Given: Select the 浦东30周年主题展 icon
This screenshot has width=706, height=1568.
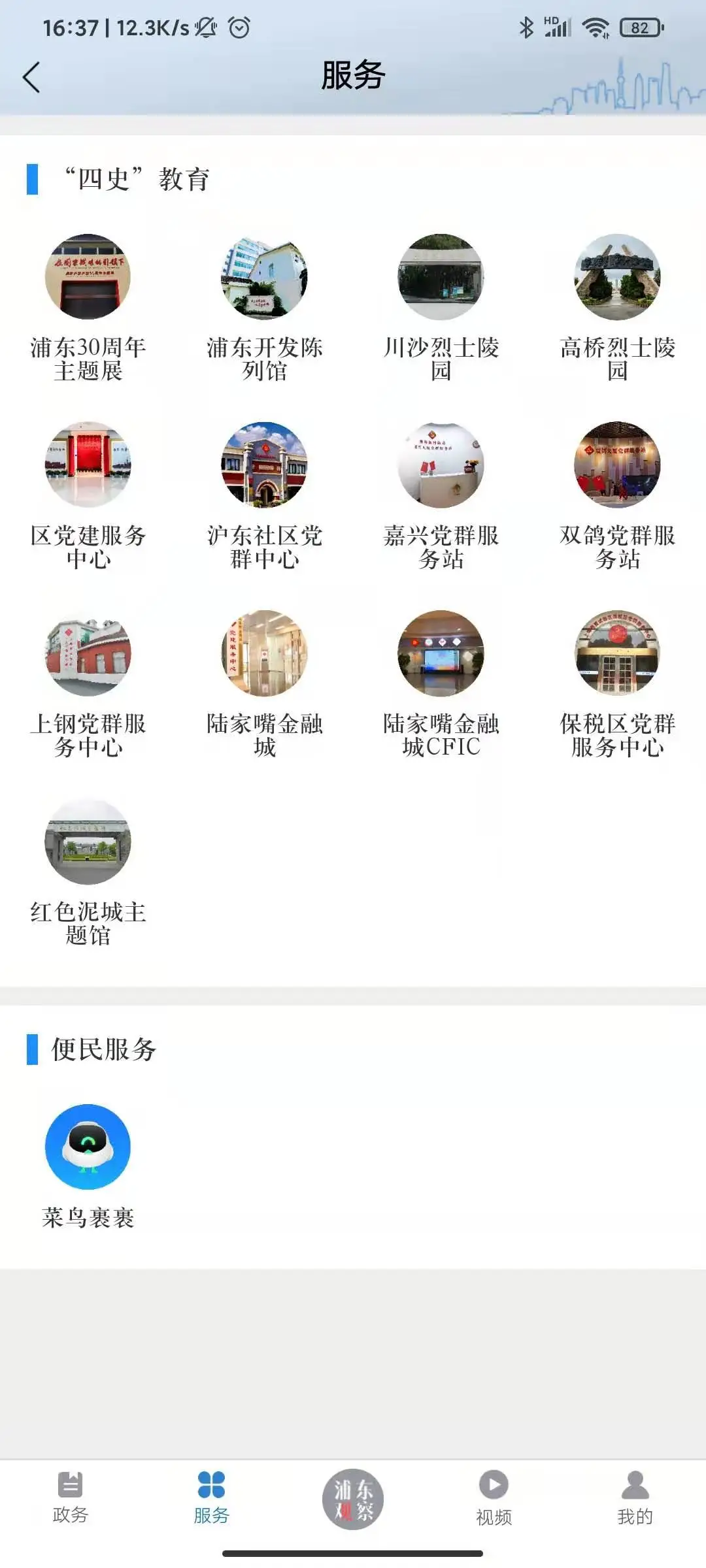Looking at the screenshot, I should [x=88, y=278].
